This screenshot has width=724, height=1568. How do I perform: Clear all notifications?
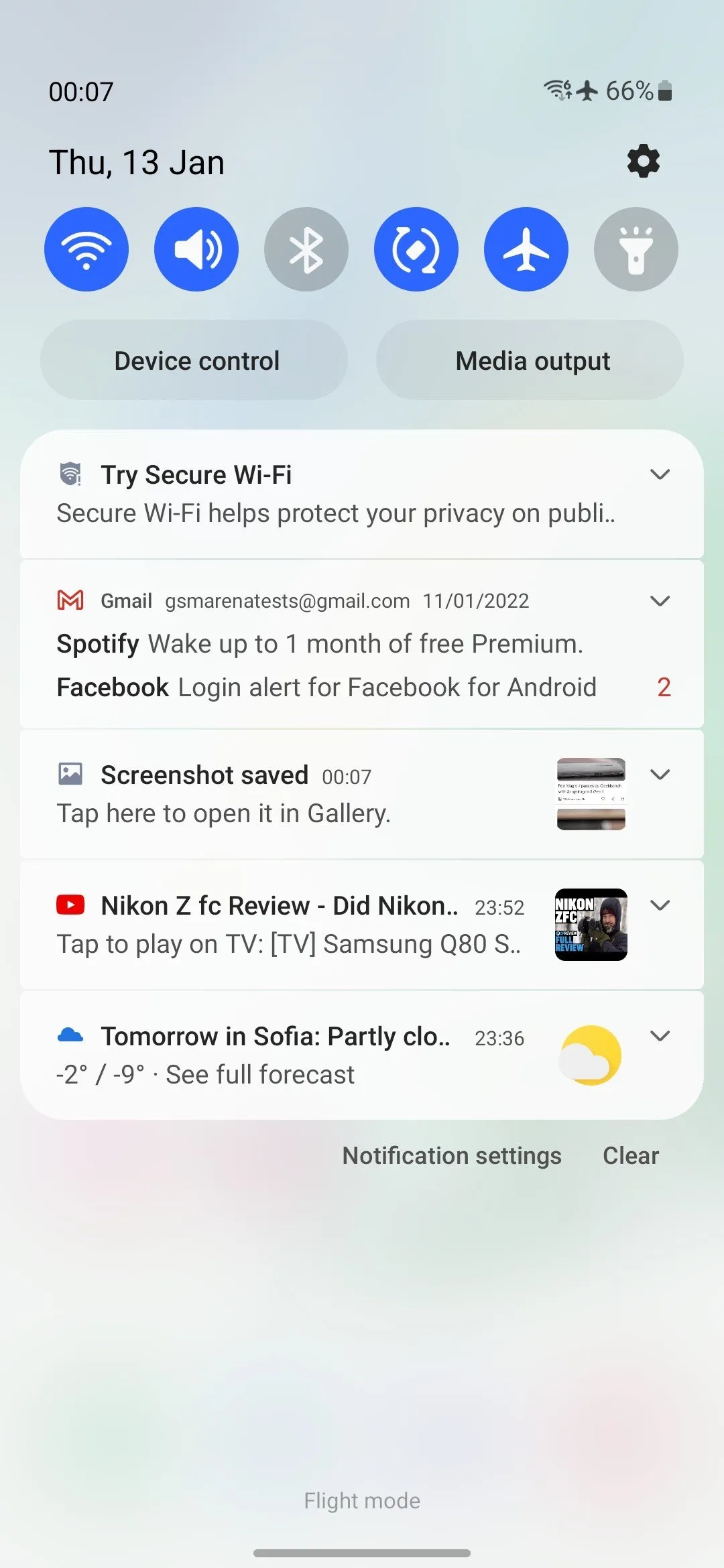click(x=631, y=1155)
